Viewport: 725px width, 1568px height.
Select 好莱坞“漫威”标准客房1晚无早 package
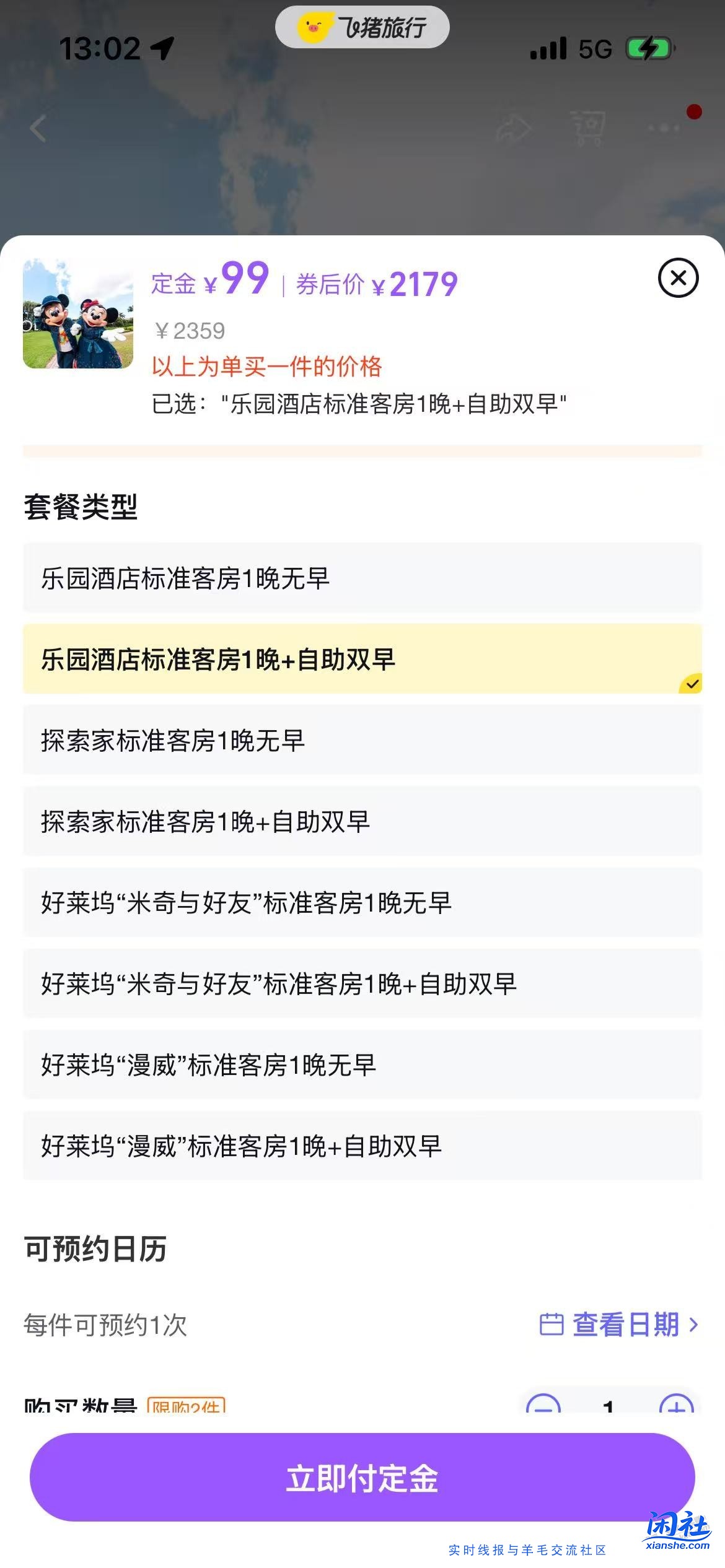click(x=362, y=1065)
